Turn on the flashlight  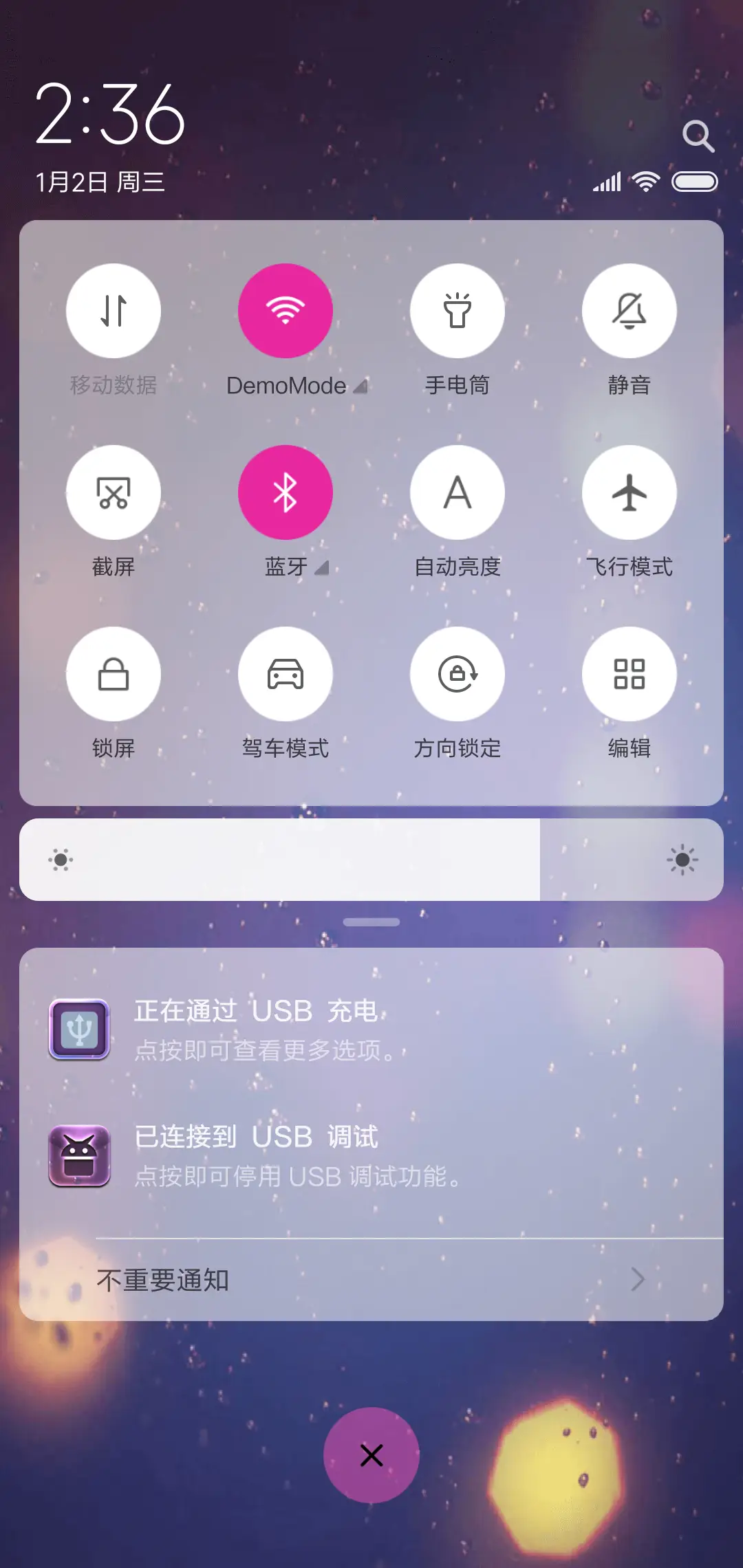[x=457, y=311]
